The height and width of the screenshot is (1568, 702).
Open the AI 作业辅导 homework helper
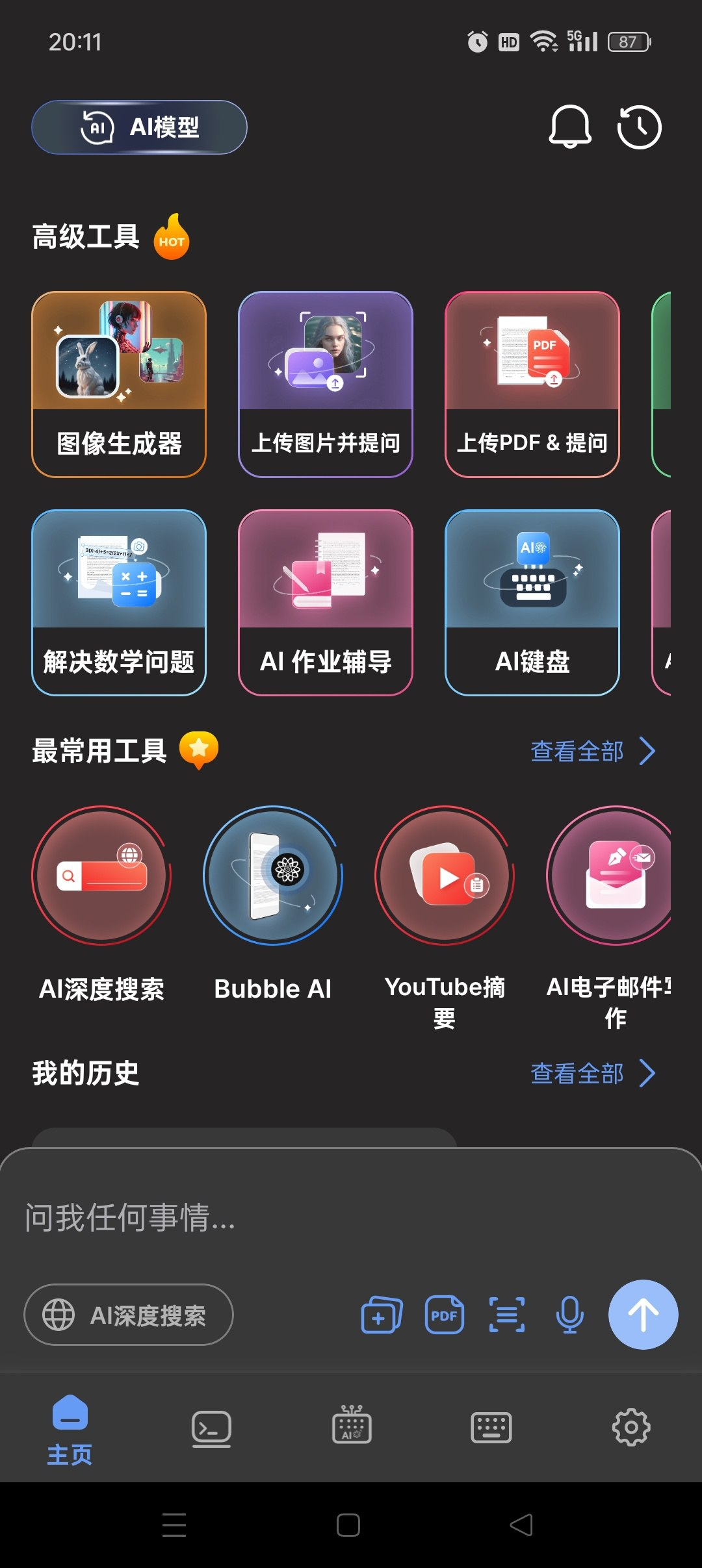pyautogui.click(x=325, y=603)
